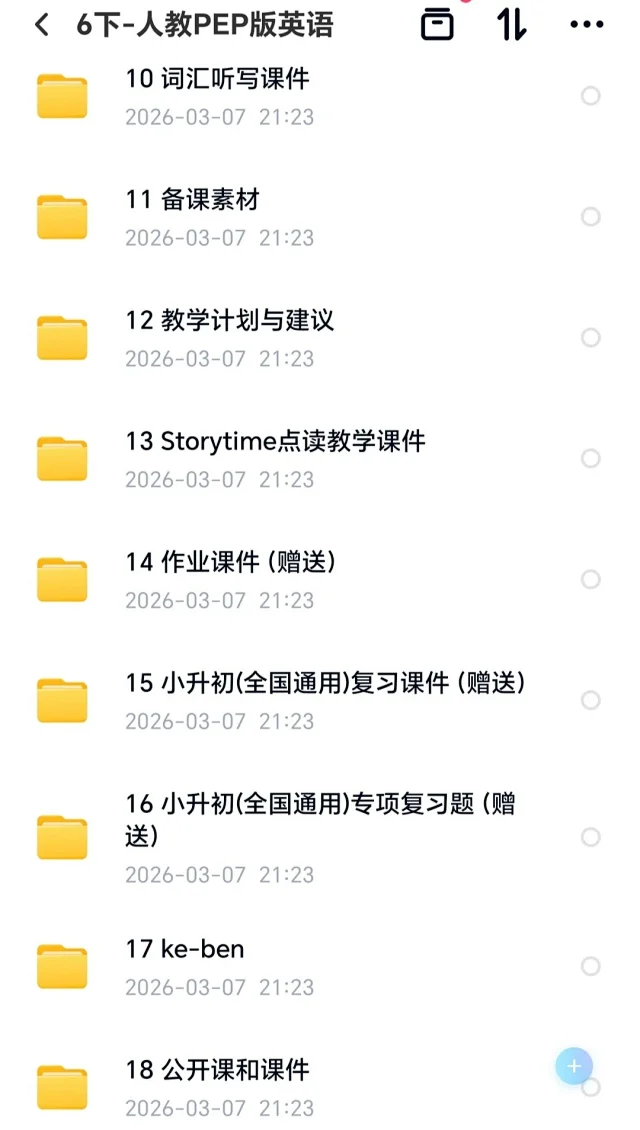Change the file sort order
The height and width of the screenshot is (1130, 640).
point(511,25)
